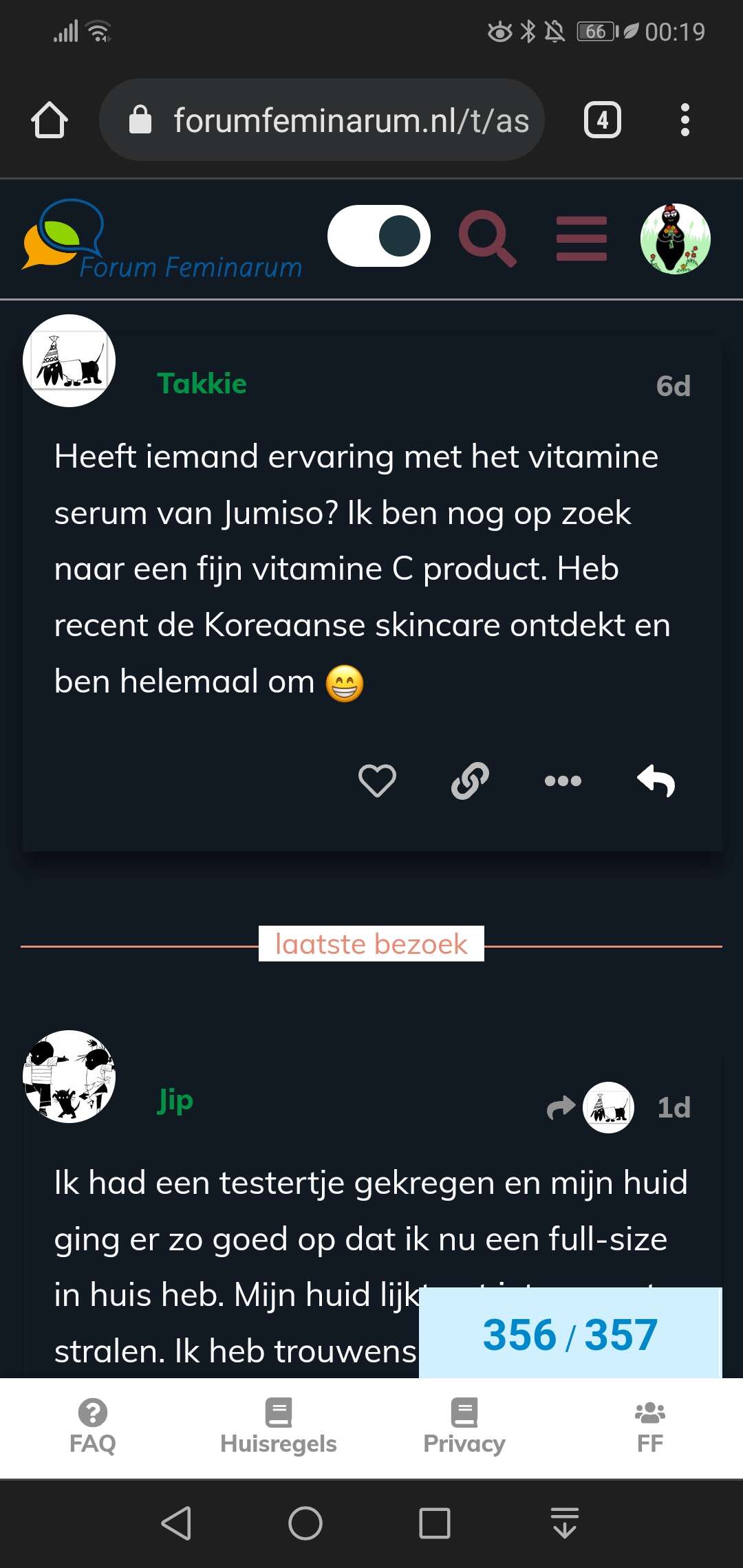Screen dimensions: 743x1568
Task: Open the Huisregels page
Action: pyautogui.click(x=279, y=1427)
